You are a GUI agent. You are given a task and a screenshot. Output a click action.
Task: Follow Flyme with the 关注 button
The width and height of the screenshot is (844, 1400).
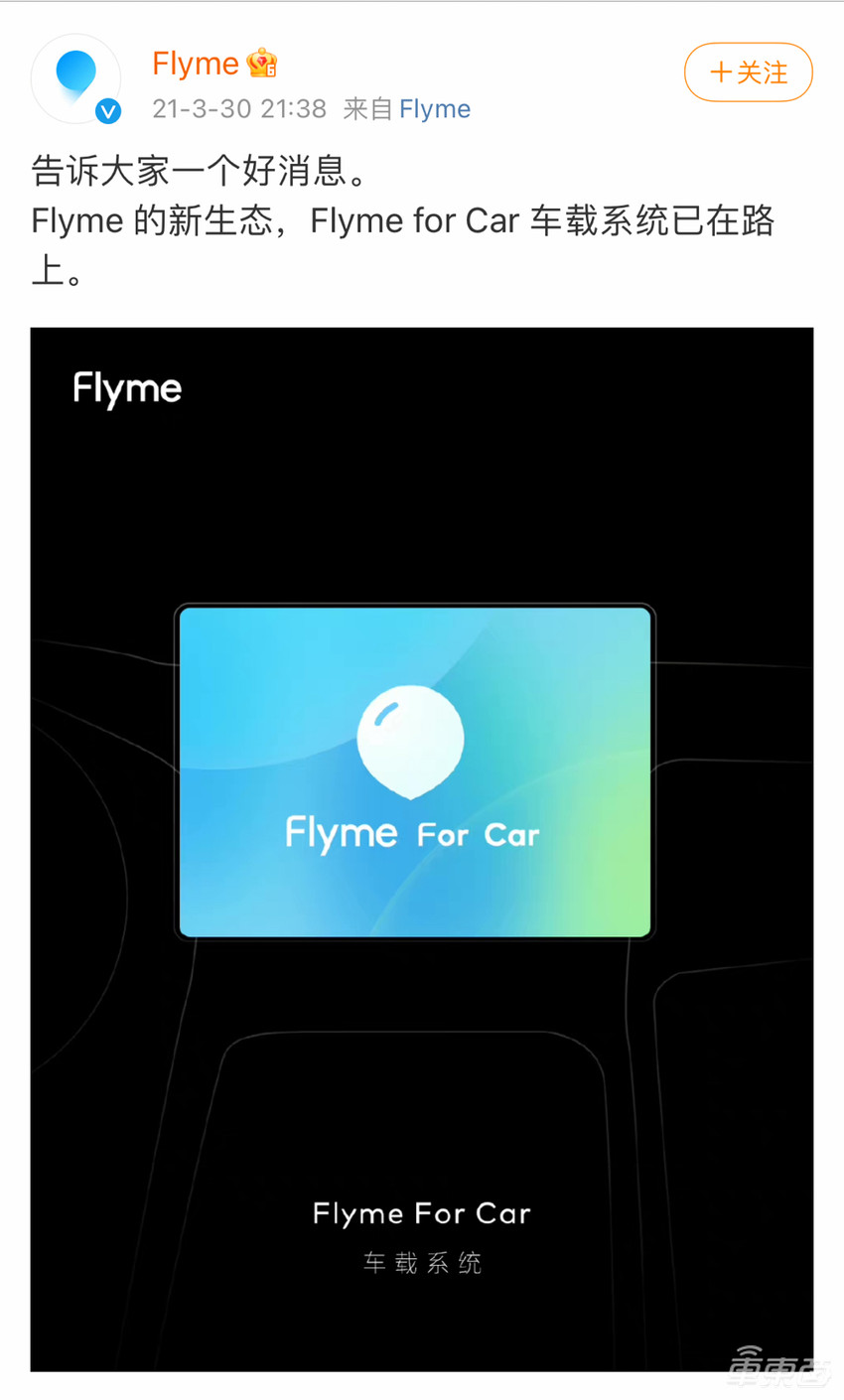[x=748, y=72]
